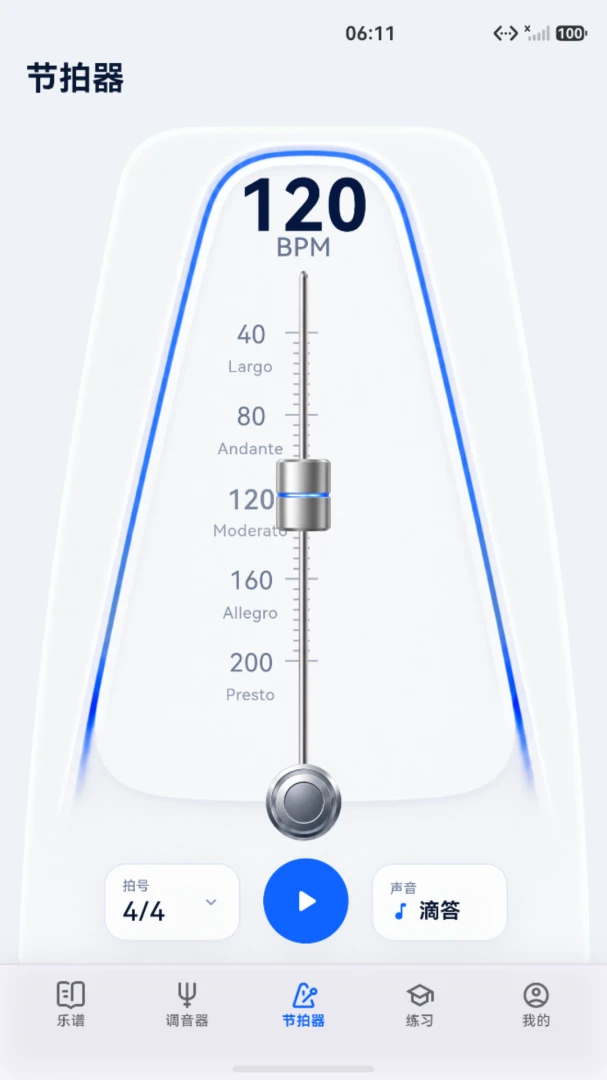
Task: Open the 声音 滴答 sound selector
Action: [x=440, y=902]
